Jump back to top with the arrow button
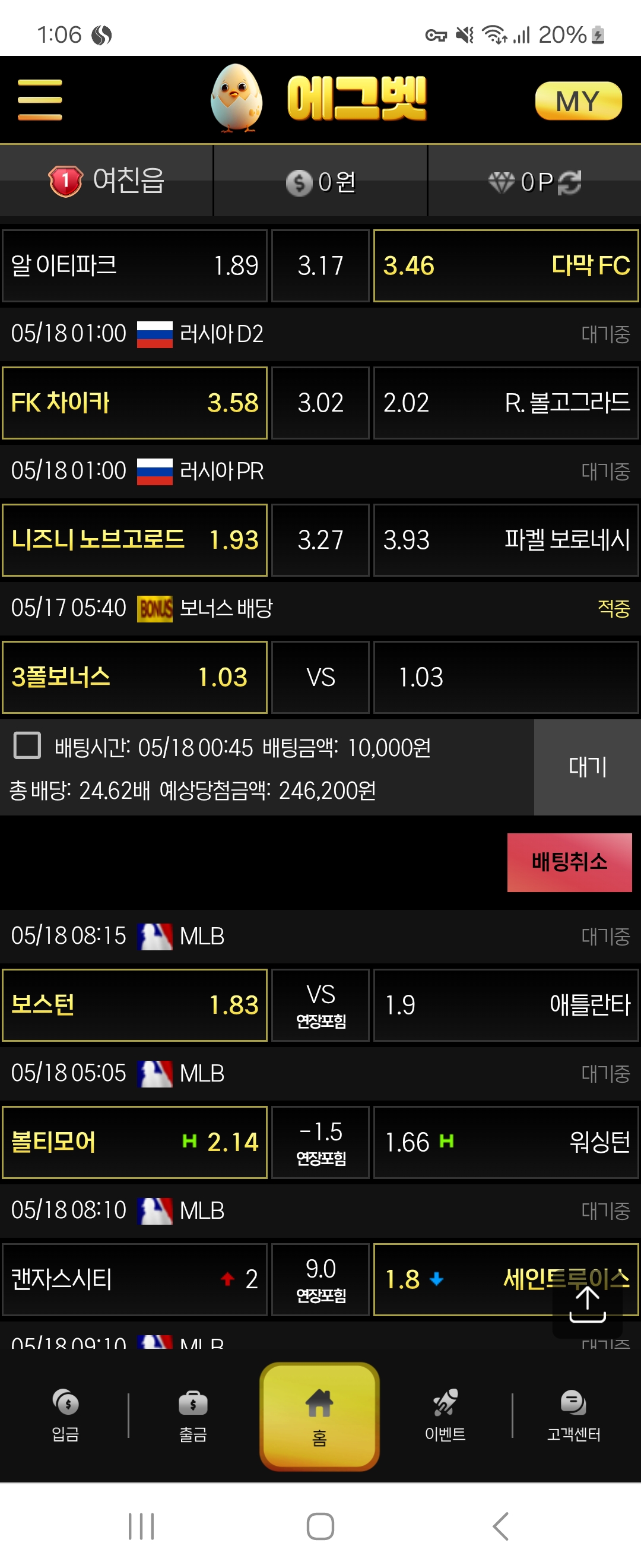The image size is (641, 1568). pos(587,1304)
